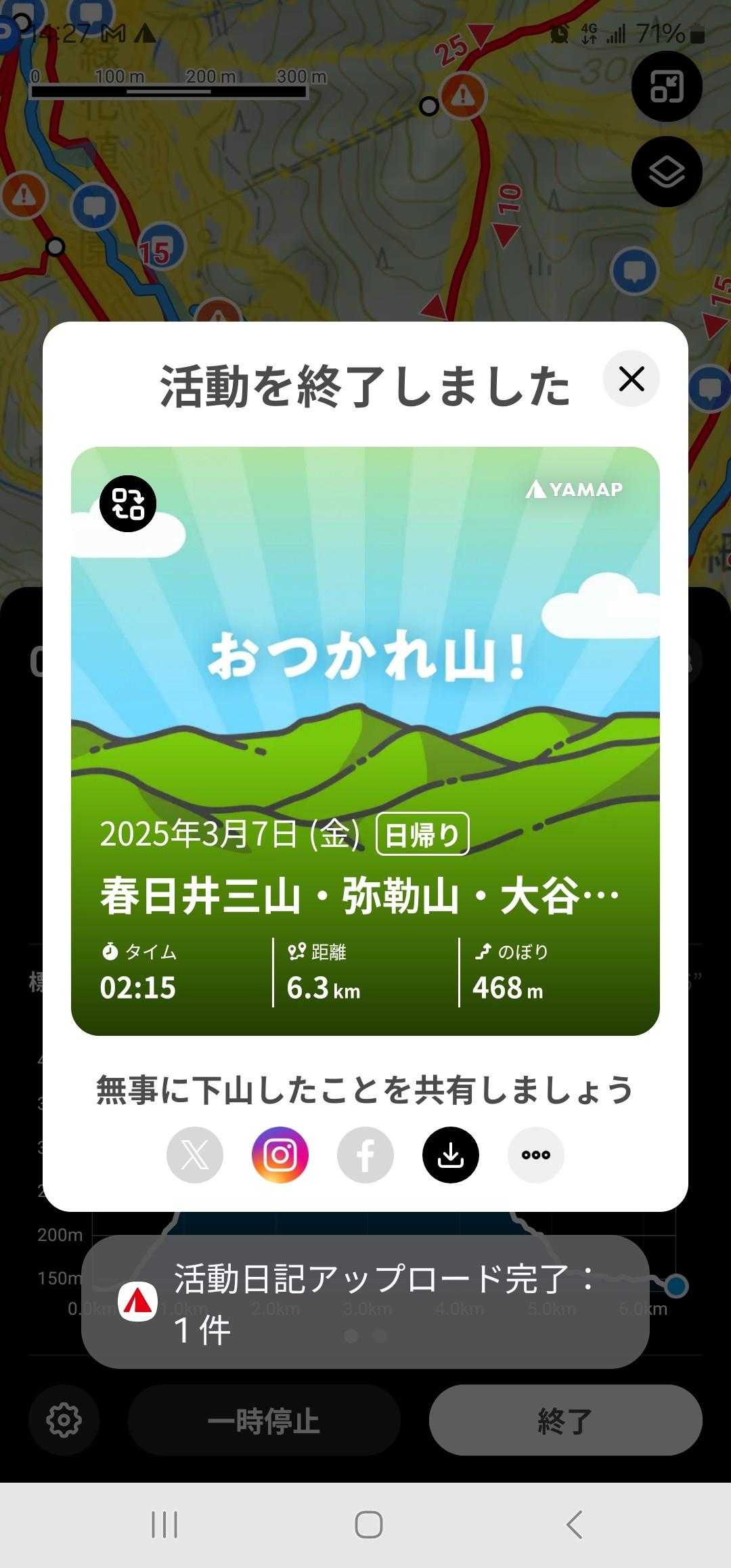Close the 活動を終了しました dialog

pyautogui.click(x=631, y=379)
